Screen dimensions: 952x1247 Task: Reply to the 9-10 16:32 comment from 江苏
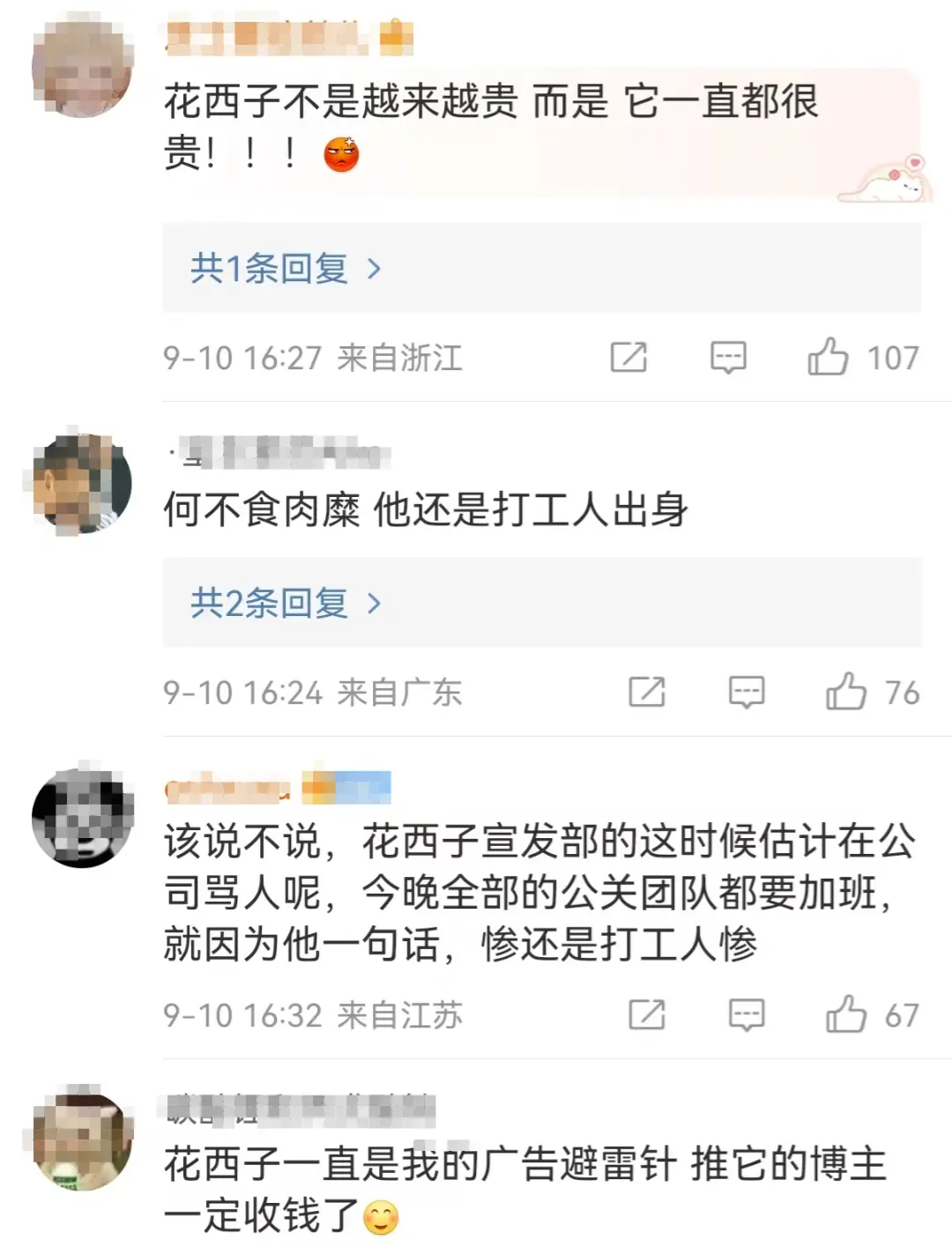coord(746,1014)
